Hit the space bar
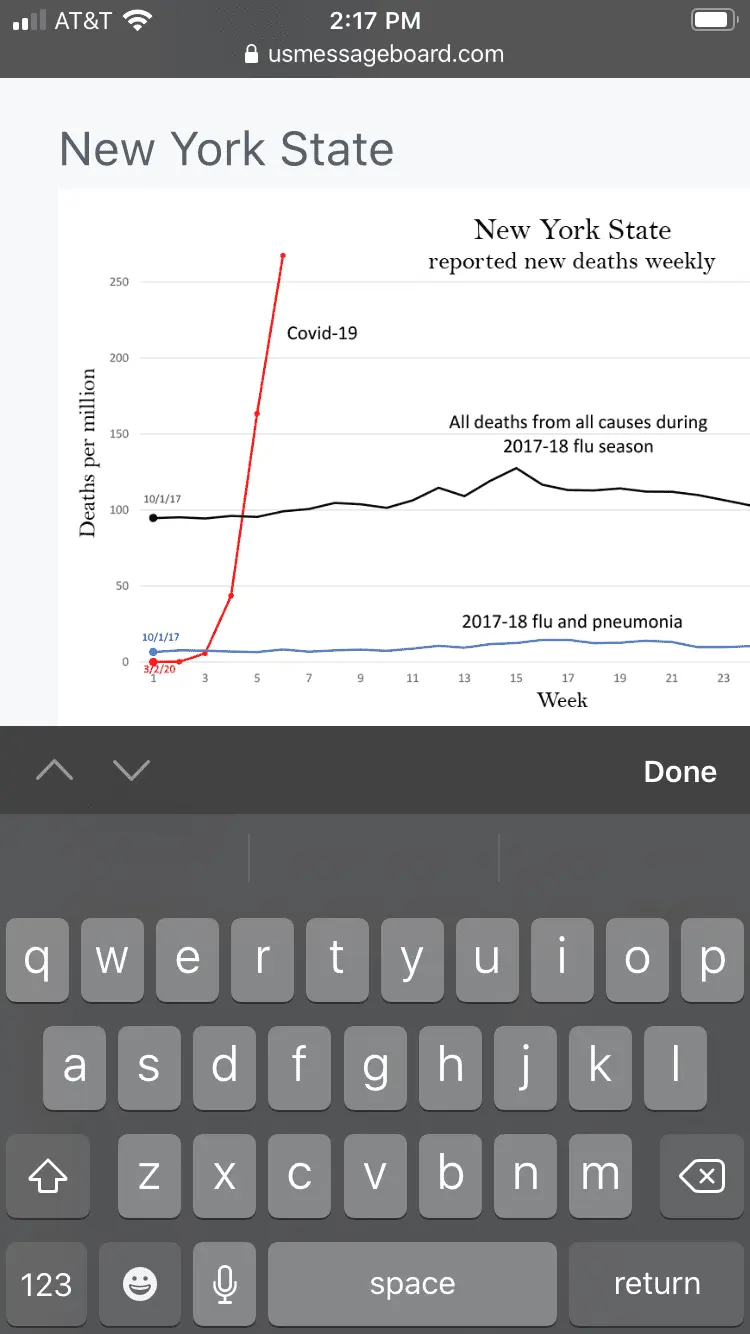Image resolution: width=750 pixels, height=1334 pixels. pos(412,1284)
